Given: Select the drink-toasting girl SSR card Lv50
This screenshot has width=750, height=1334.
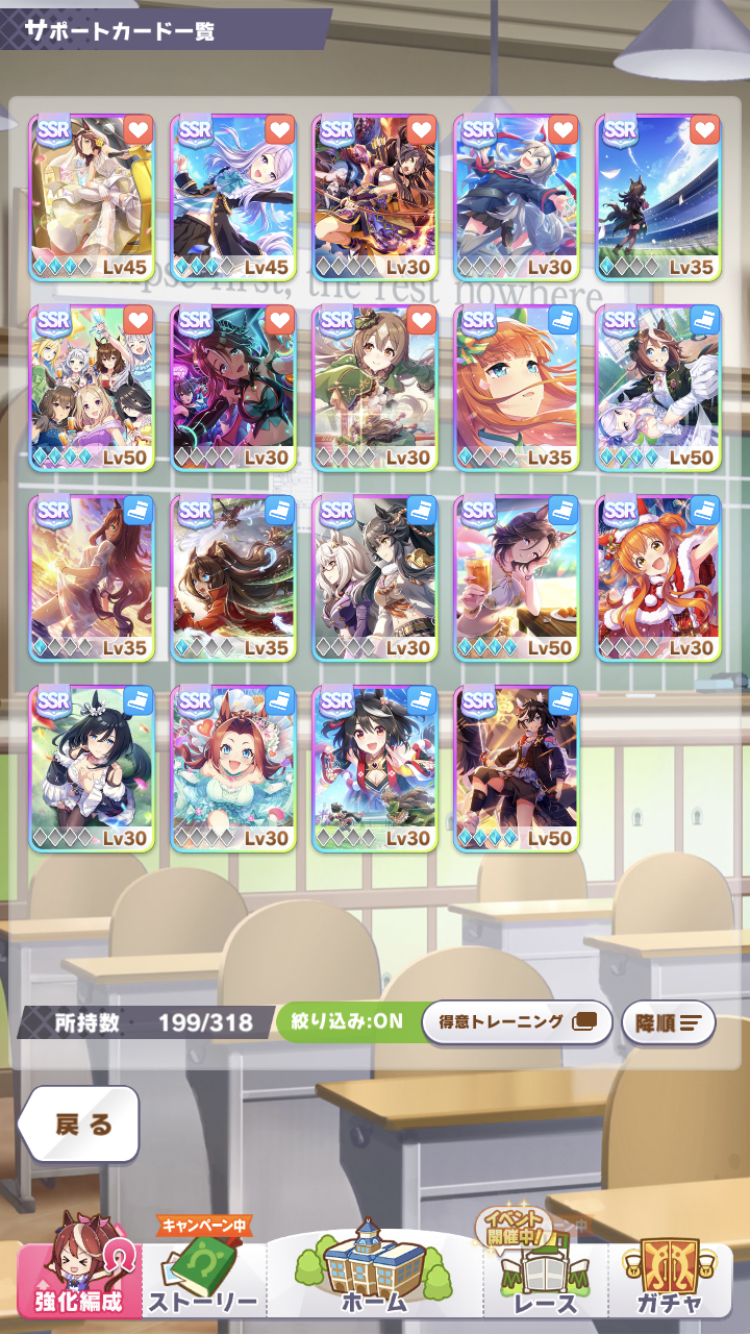Looking at the screenshot, I should [516, 577].
